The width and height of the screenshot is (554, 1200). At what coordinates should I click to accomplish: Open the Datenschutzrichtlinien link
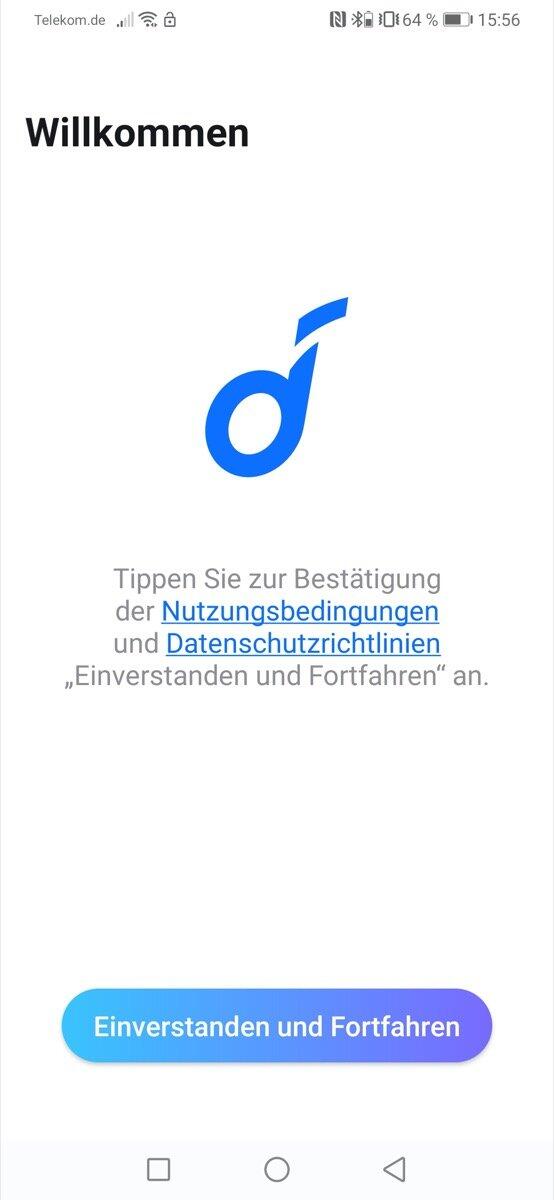[303, 642]
